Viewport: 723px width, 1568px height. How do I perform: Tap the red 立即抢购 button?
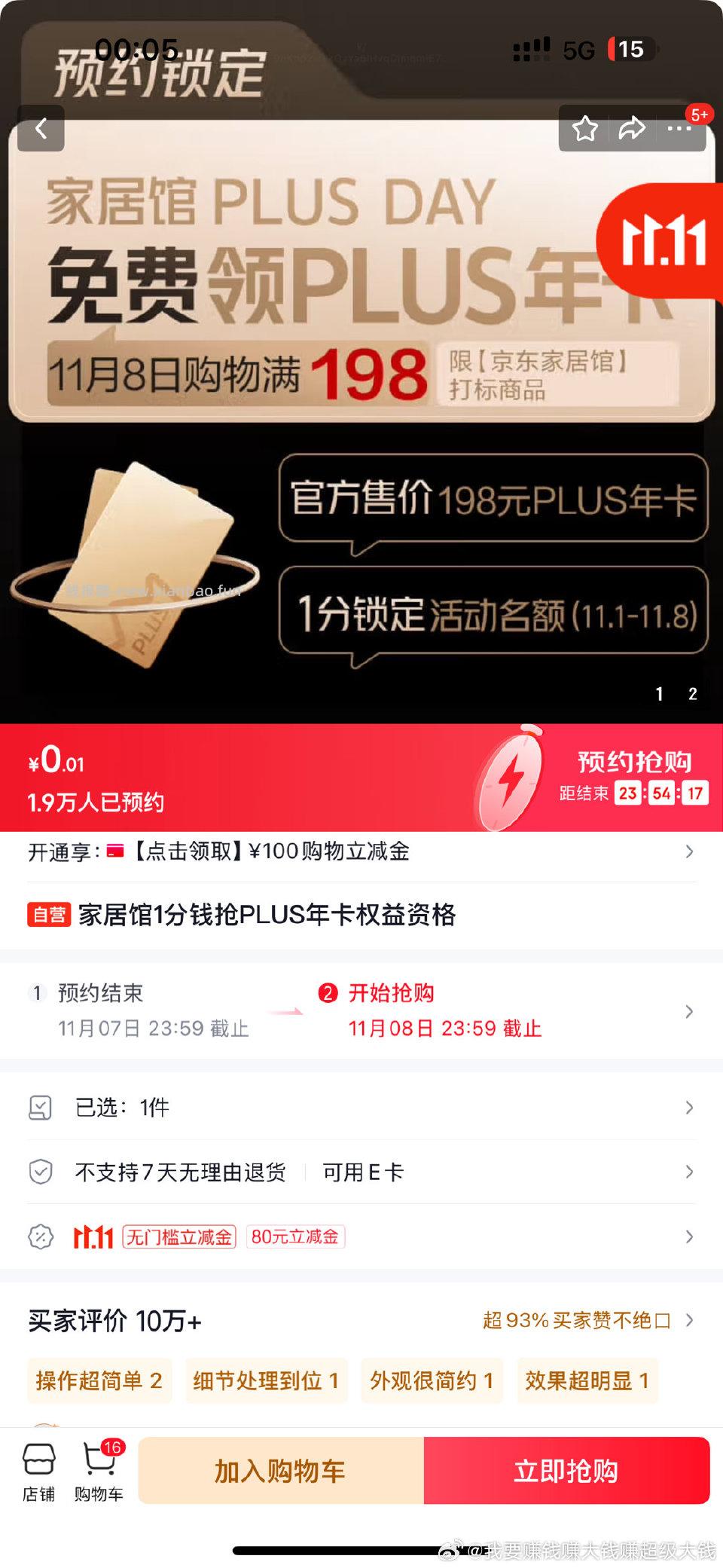567,1469
